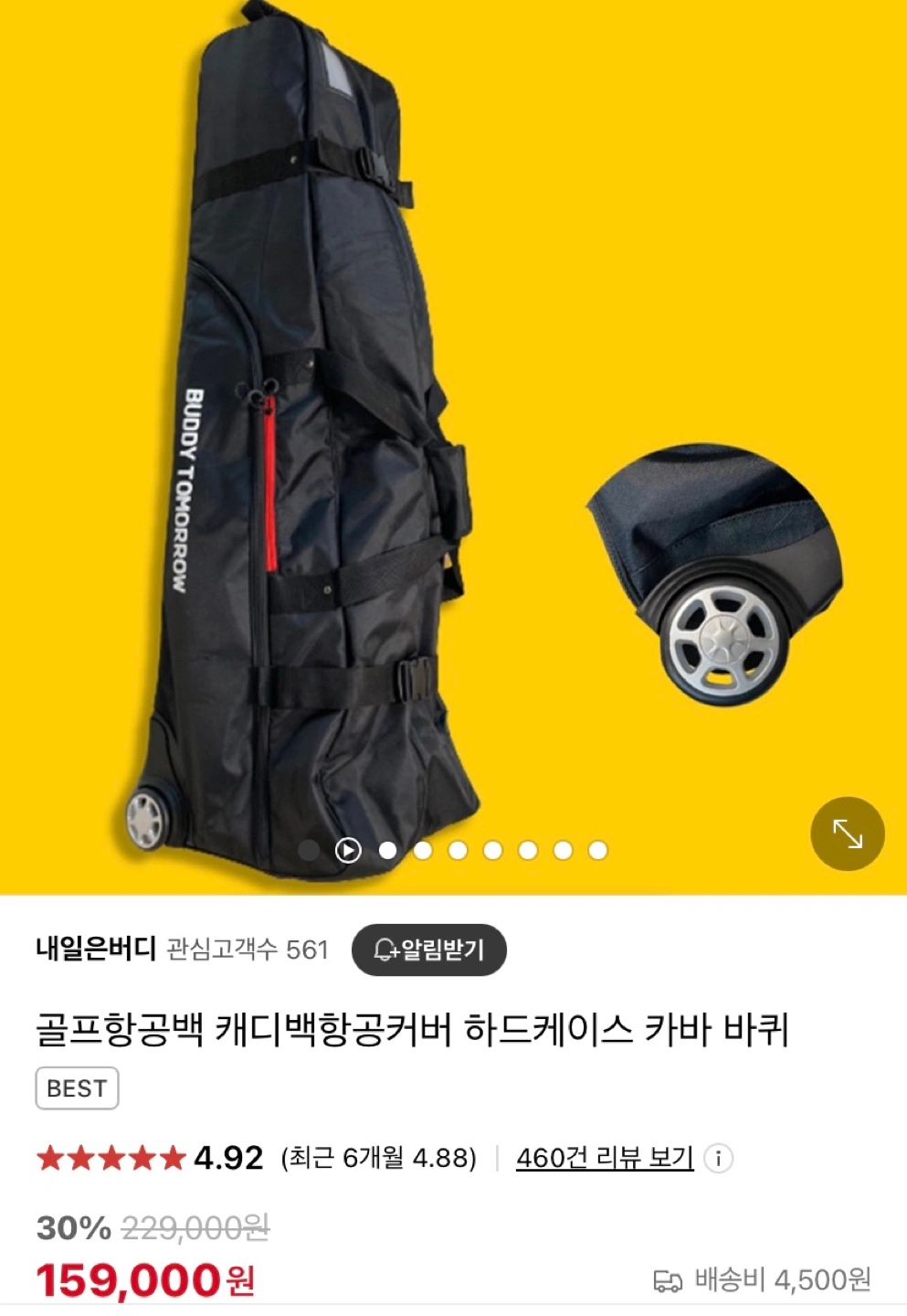View rating info via the i icon
Viewport: 907px width, 1316px height.
[719, 1158]
